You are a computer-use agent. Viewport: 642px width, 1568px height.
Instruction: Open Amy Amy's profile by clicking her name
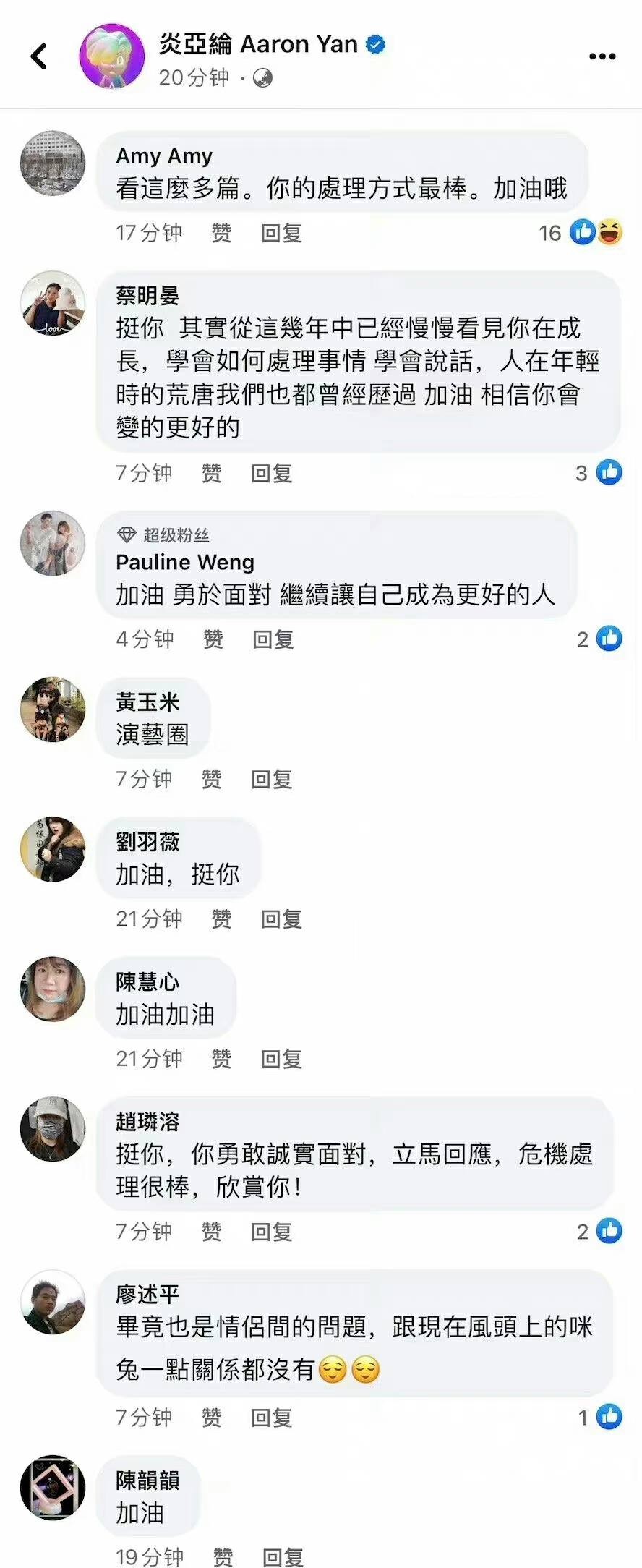click(x=163, y=156)
